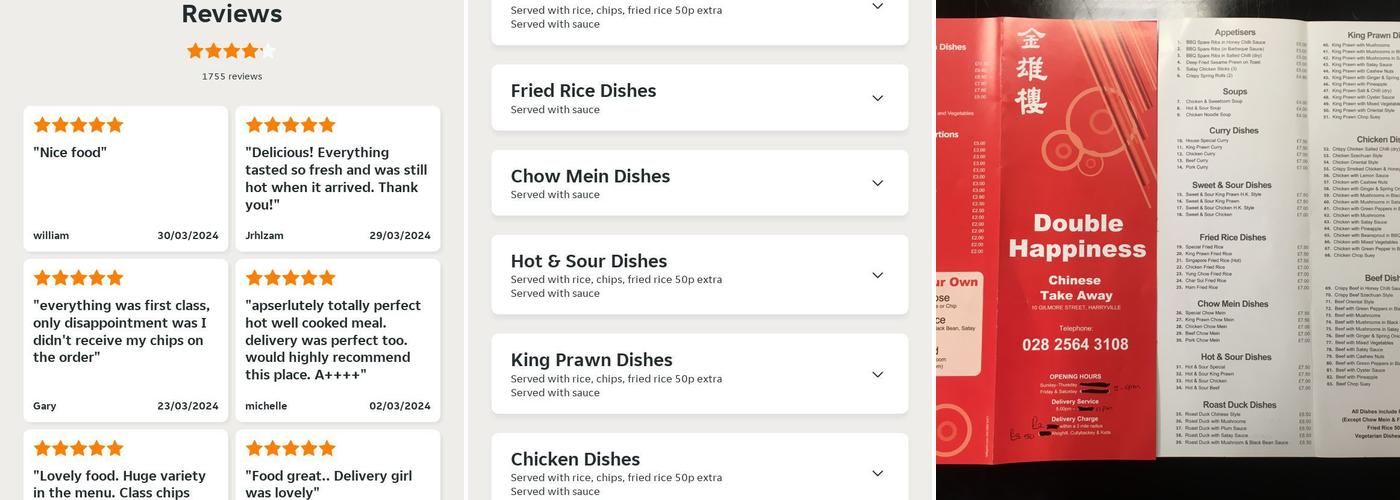Expand the King Prawn Dishes section
This screenshot has width=1400, height=500.
point(877,374)
